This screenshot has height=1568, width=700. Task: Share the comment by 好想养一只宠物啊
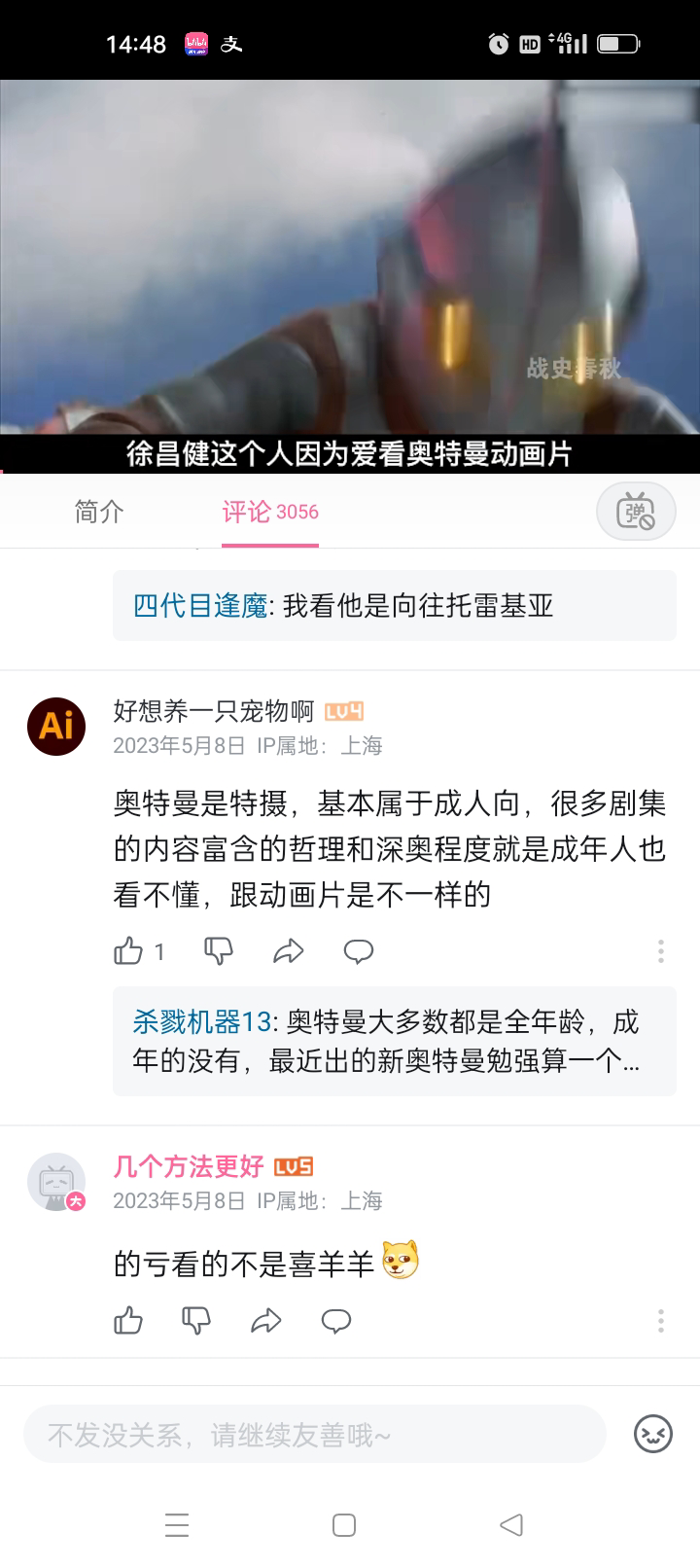(289, 951)
